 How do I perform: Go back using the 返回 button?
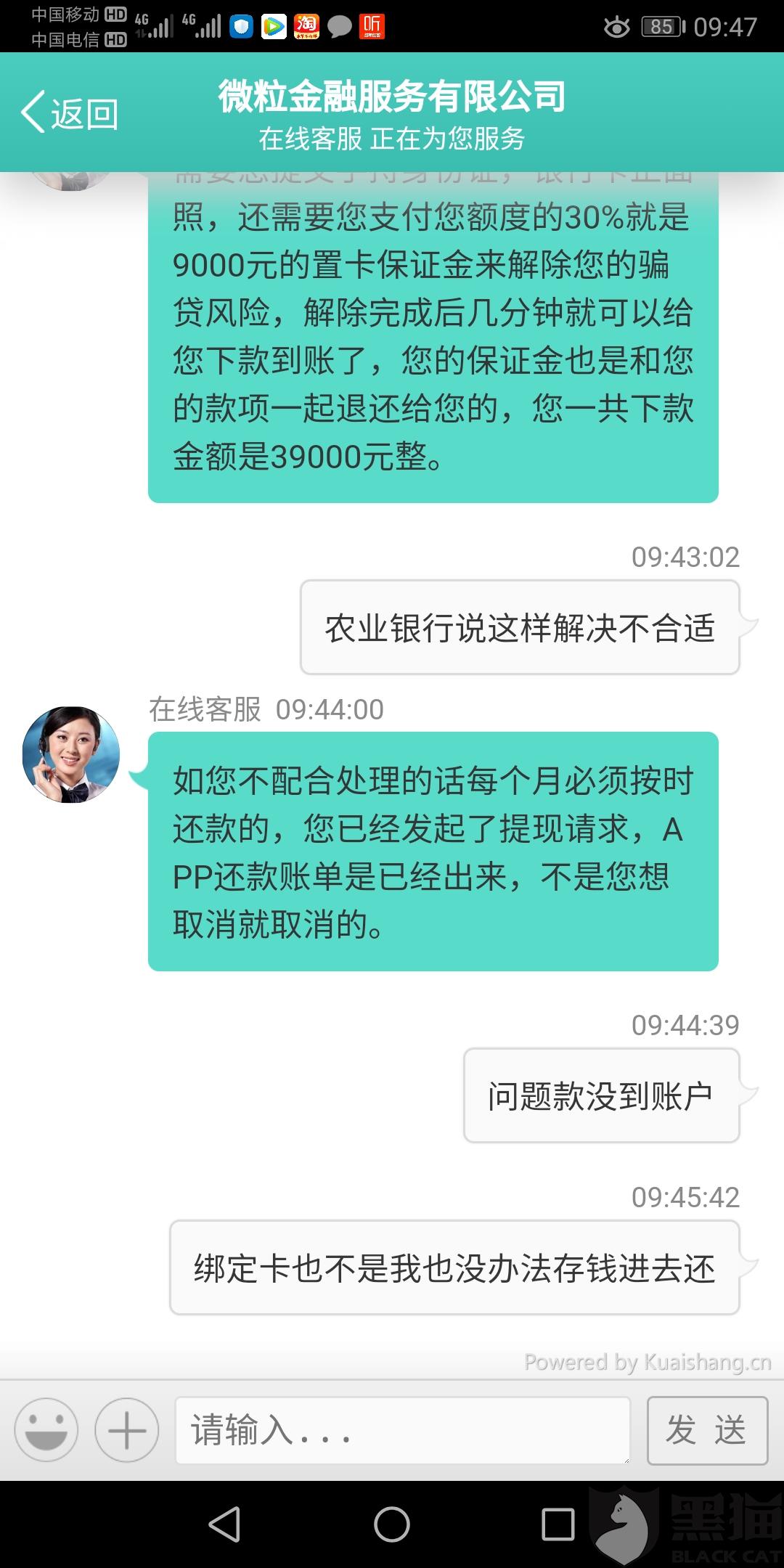[70, 113]
